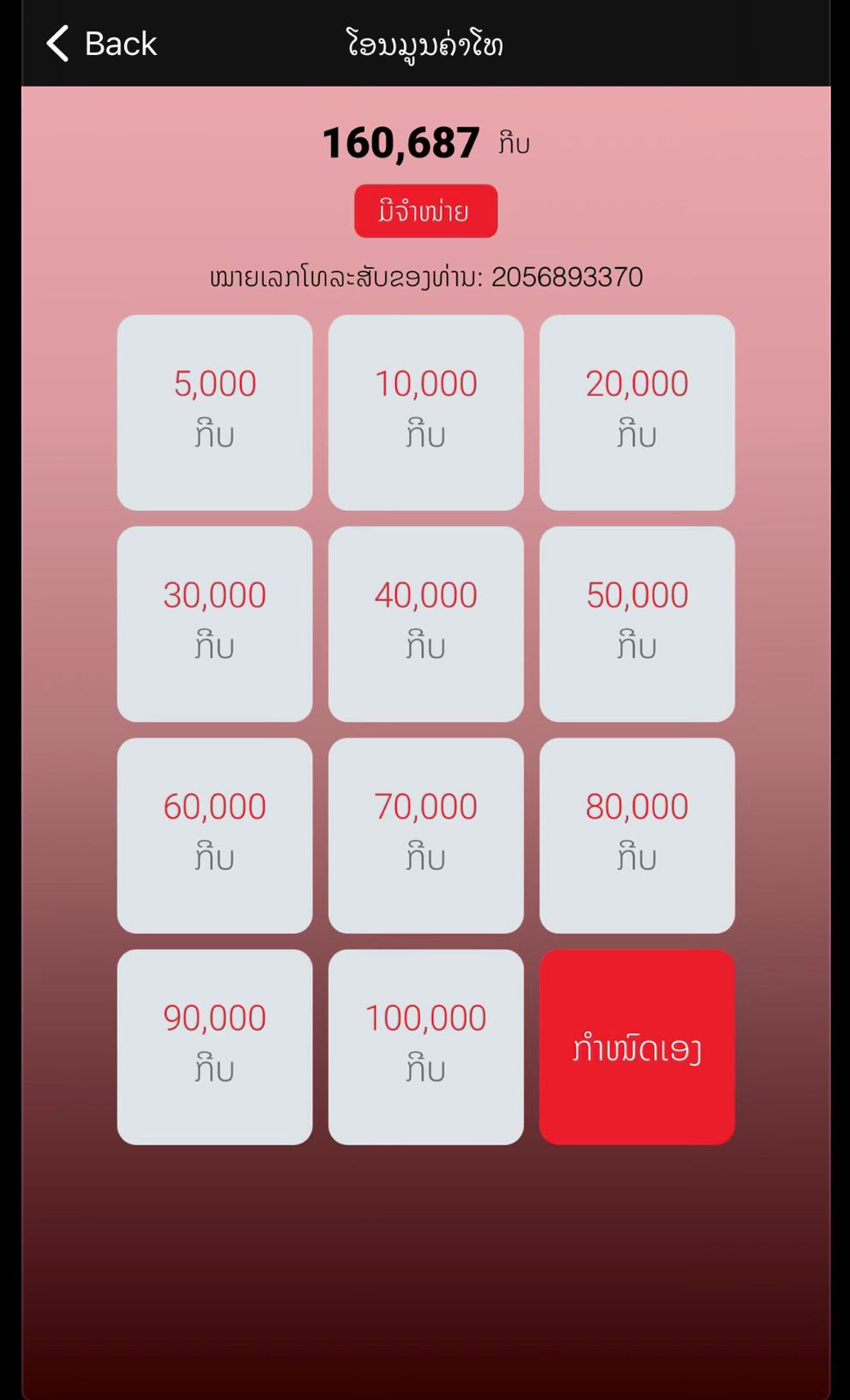Pick the 70,000 kip amount
Image resolution: width=850 pixels, height=1400 pixels.
pos(426,836)
